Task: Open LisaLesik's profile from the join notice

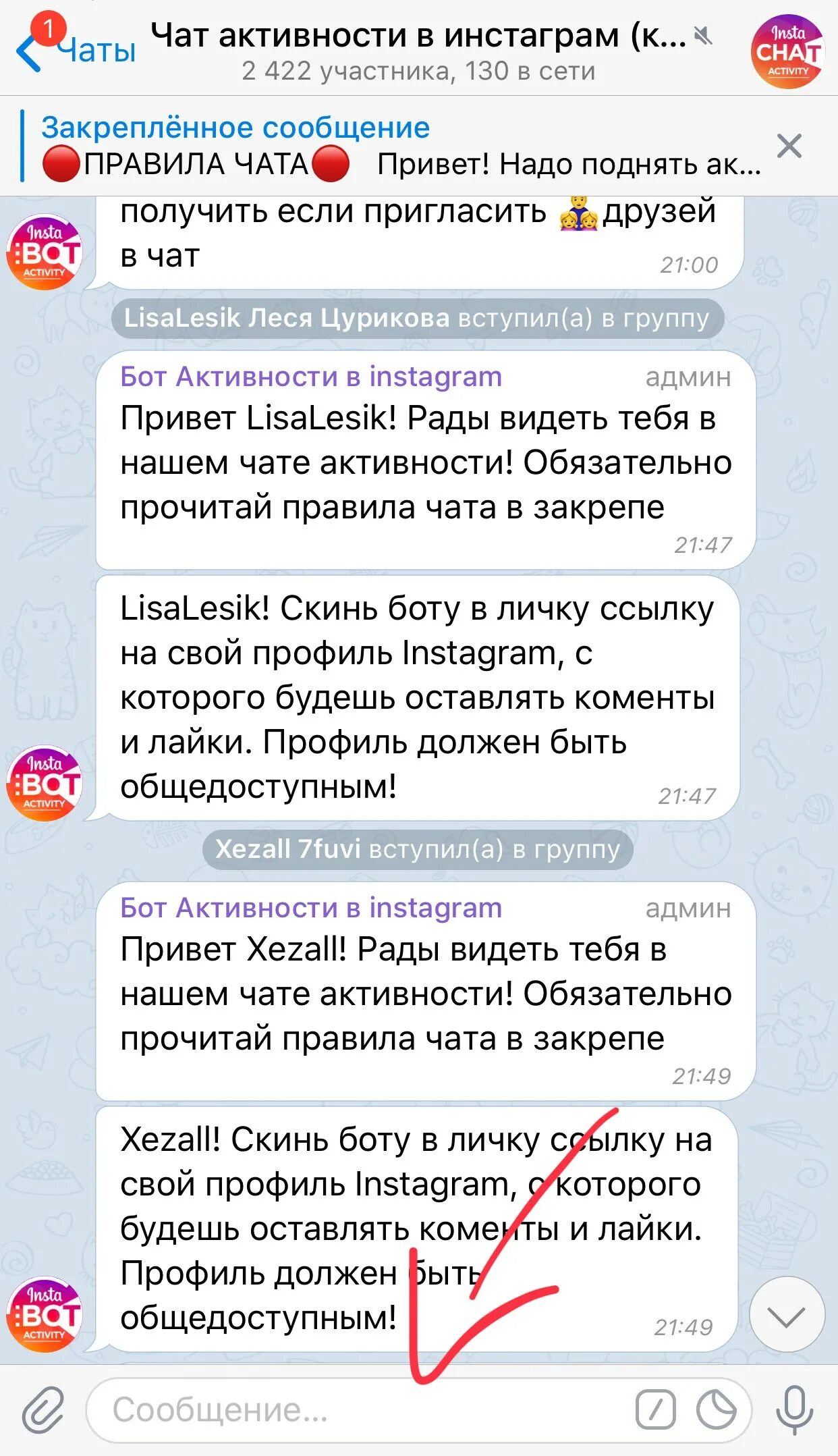Action: (x=287, y=317)
